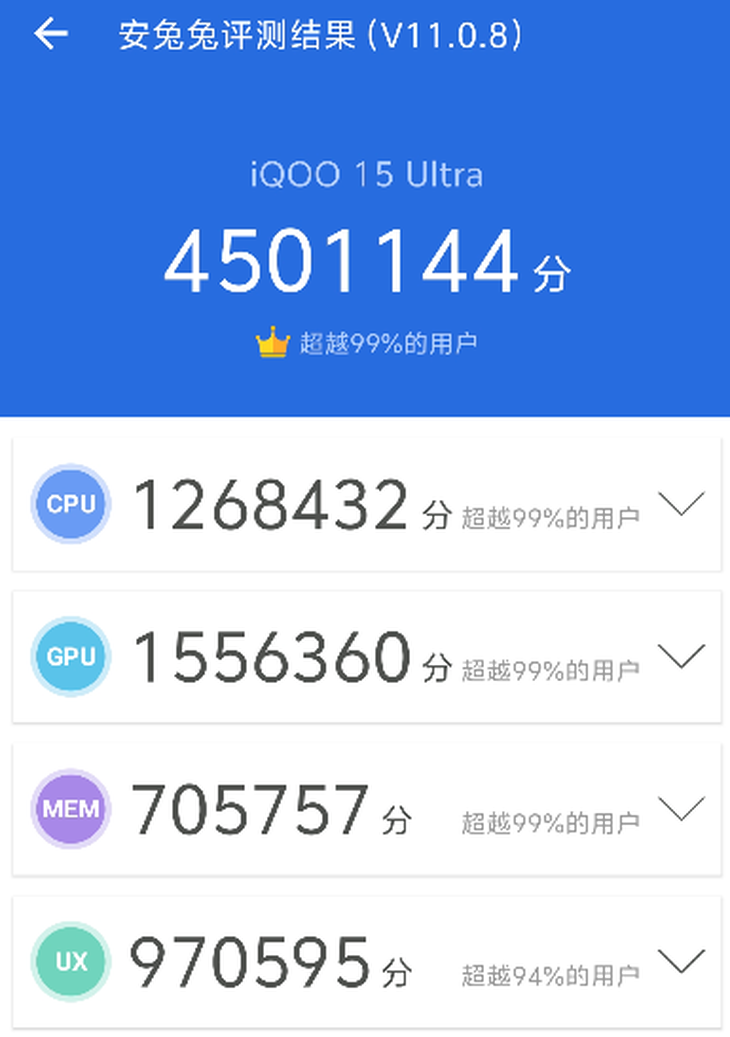Expand the GPU score breakdown
Image resolution: width=730 pixels, height=1037 pixels.
(x=682, y=656)
